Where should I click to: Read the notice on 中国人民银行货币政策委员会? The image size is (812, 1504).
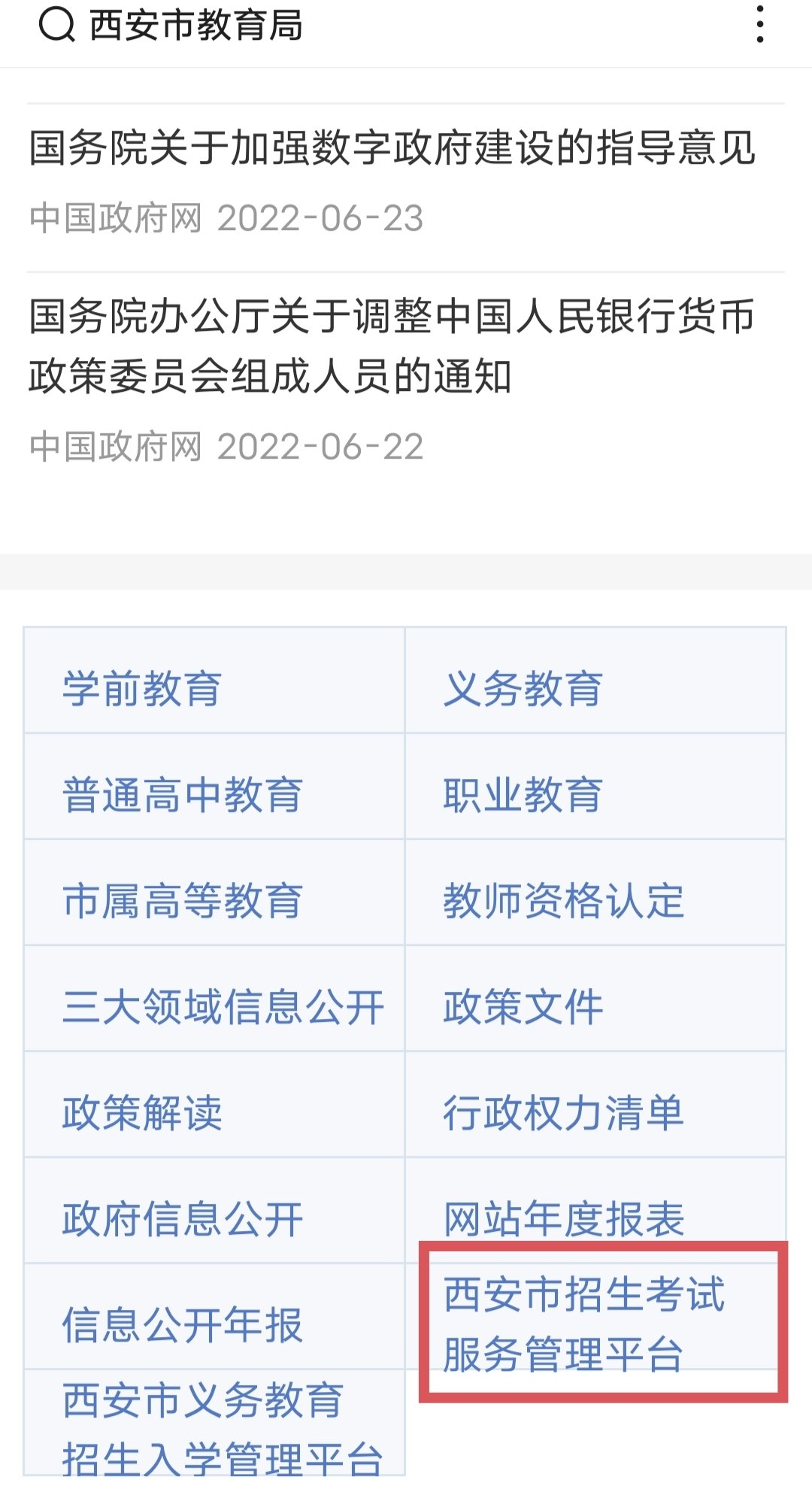click(392, 346)
